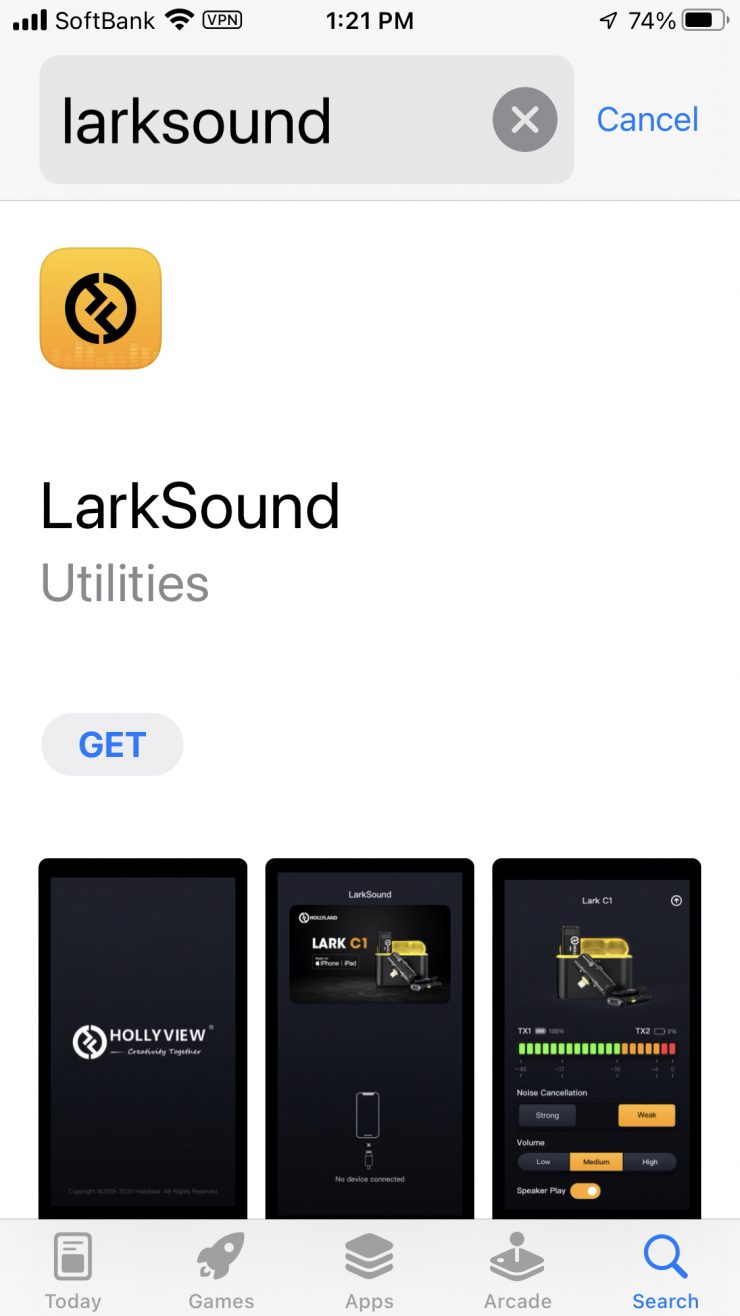Switch to the Games tab
This screenshot has height=1316, width=740.
[x=221, y=1270]
